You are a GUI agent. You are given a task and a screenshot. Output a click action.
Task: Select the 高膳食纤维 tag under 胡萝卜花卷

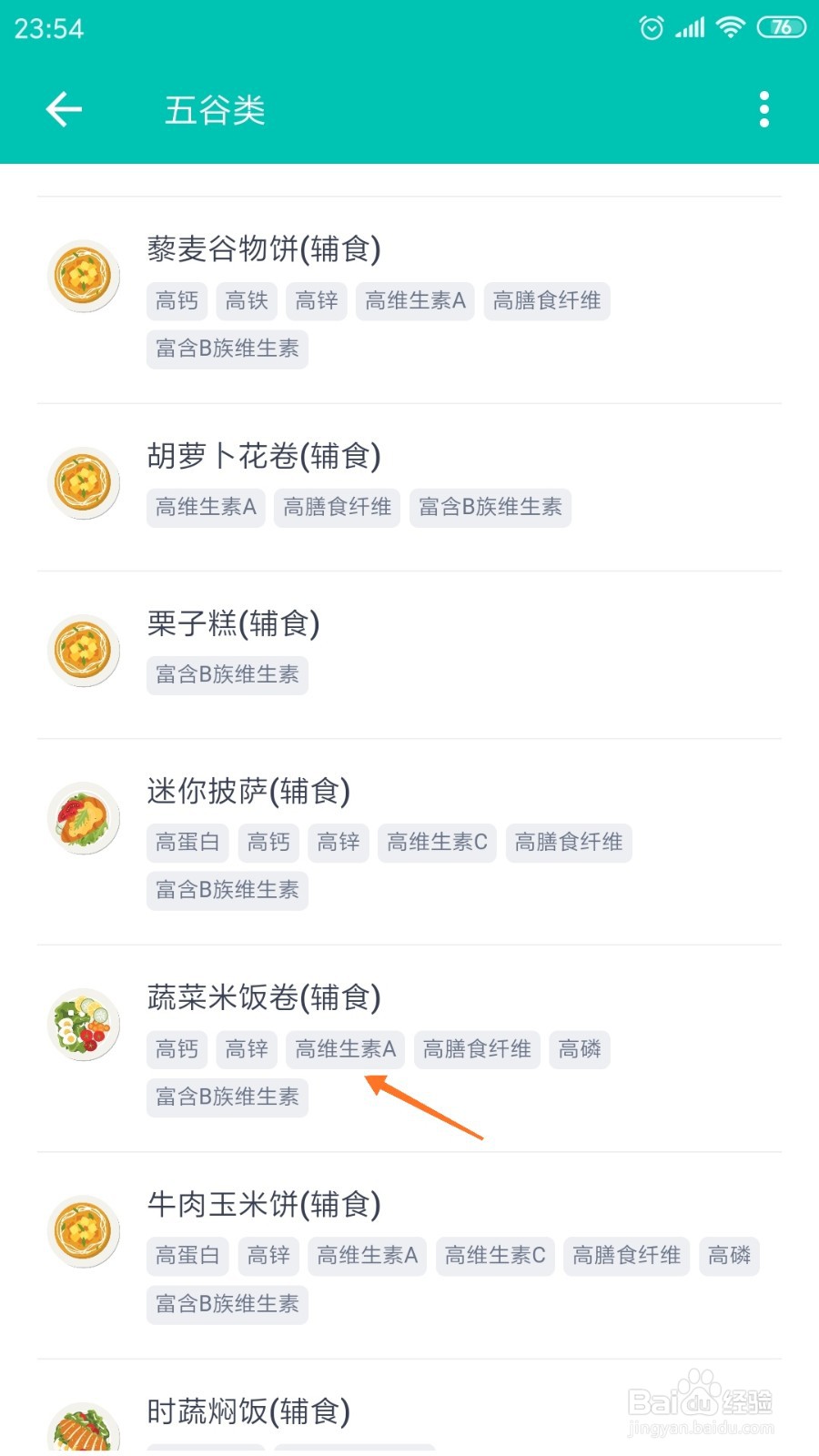click(337, 507)
